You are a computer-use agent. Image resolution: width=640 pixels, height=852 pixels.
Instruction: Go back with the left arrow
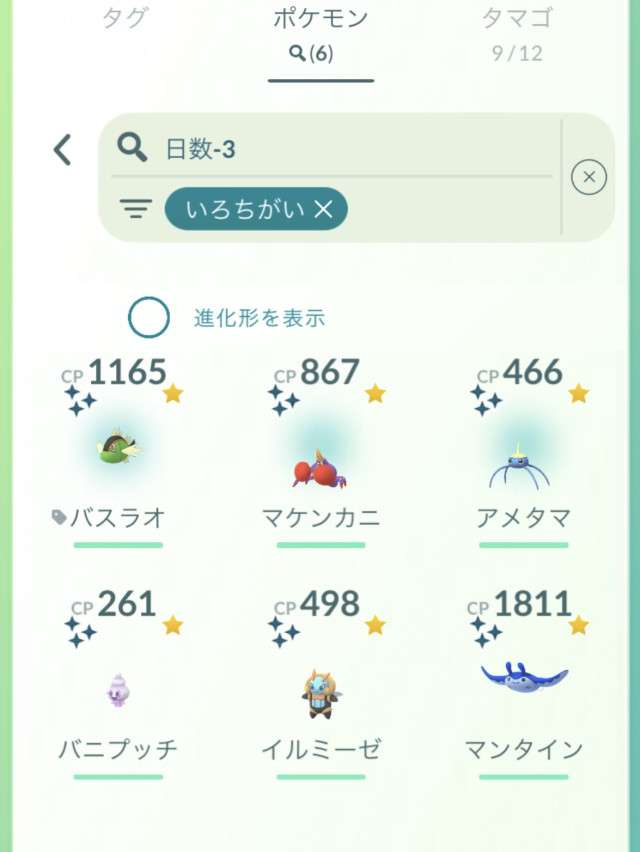pos(63,150)
